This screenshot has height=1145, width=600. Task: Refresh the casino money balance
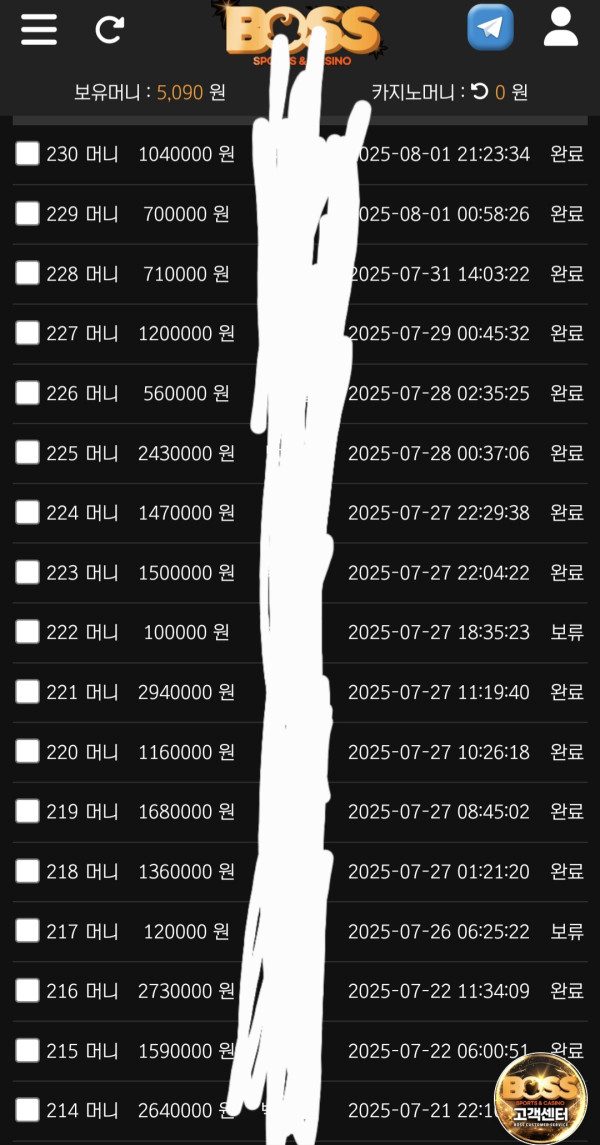click(x=479, y=92)
